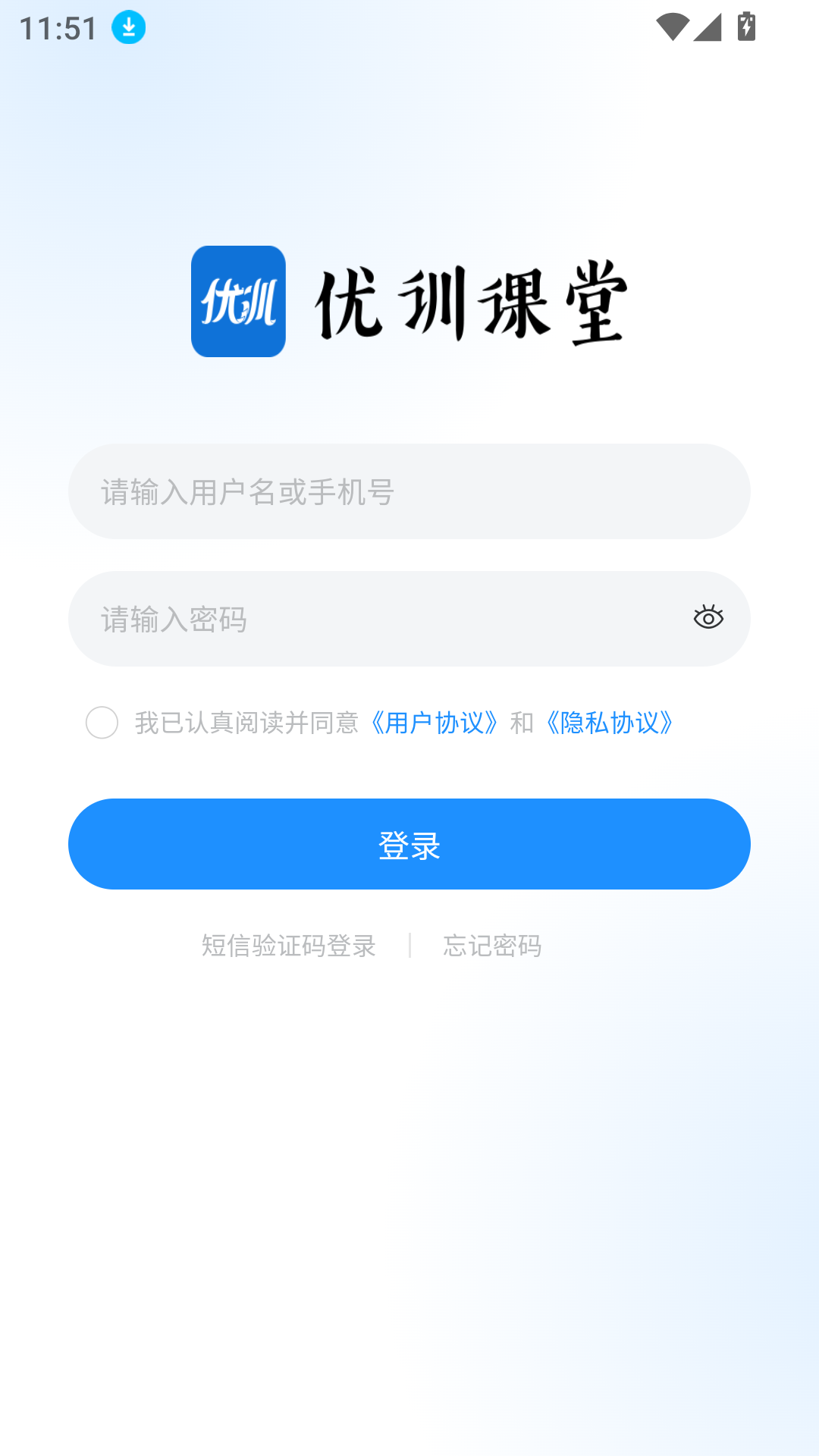The height and width of the screenshot is (1456, 819).
Task: Tap the download notification icon in status bar
Action: 127,28
